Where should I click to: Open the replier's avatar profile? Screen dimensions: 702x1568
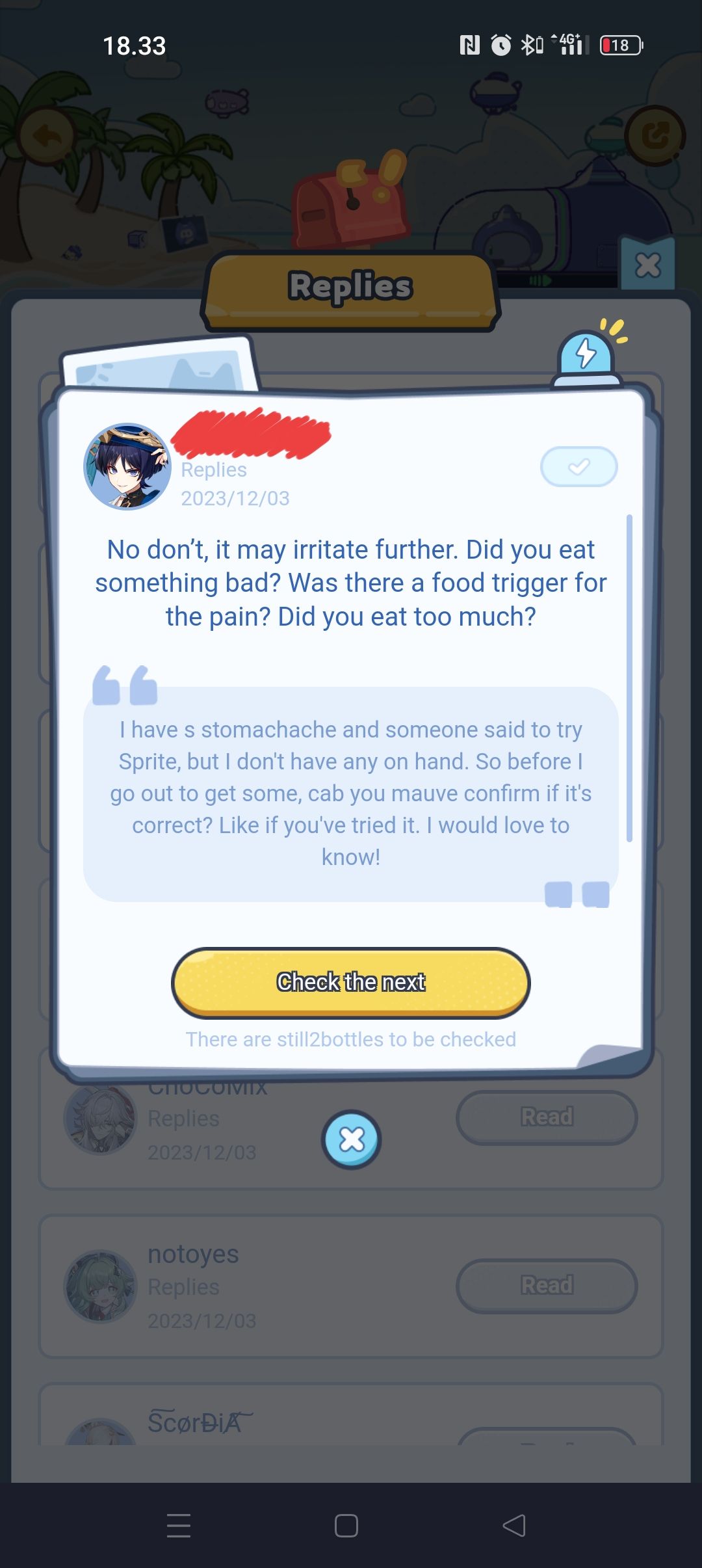127,466
